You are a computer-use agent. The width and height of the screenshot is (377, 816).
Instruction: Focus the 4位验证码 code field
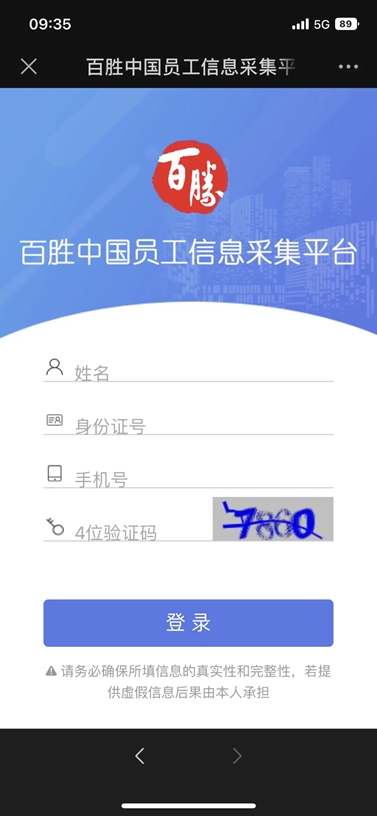(142, 532)
